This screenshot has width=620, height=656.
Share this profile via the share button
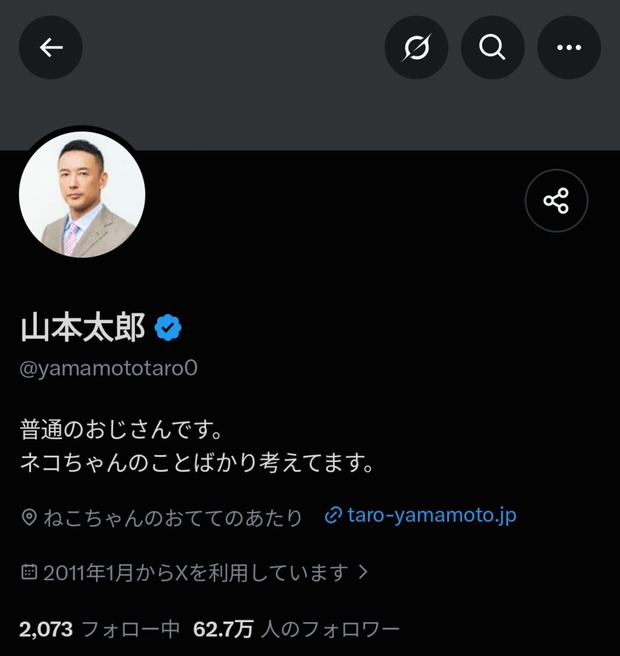556,200
